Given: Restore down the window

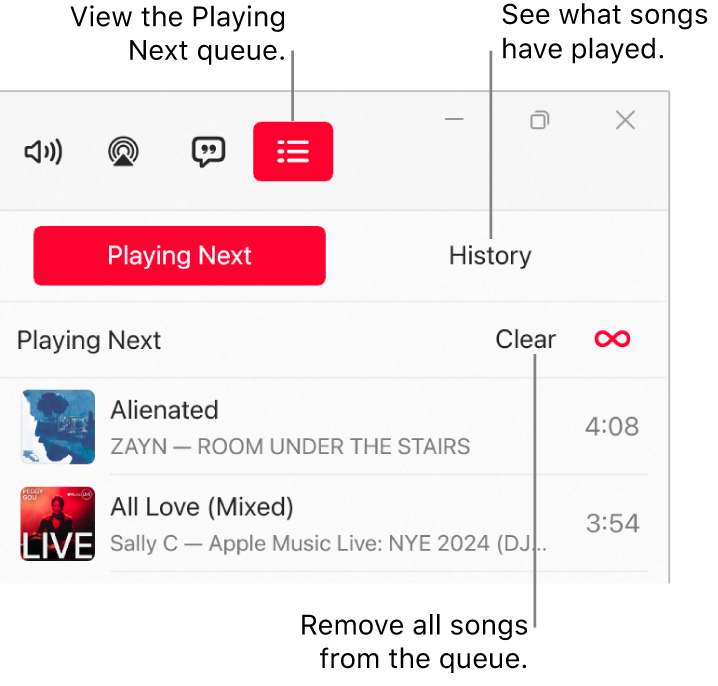Looking at the screenshot, I should (x=540, y=120).
